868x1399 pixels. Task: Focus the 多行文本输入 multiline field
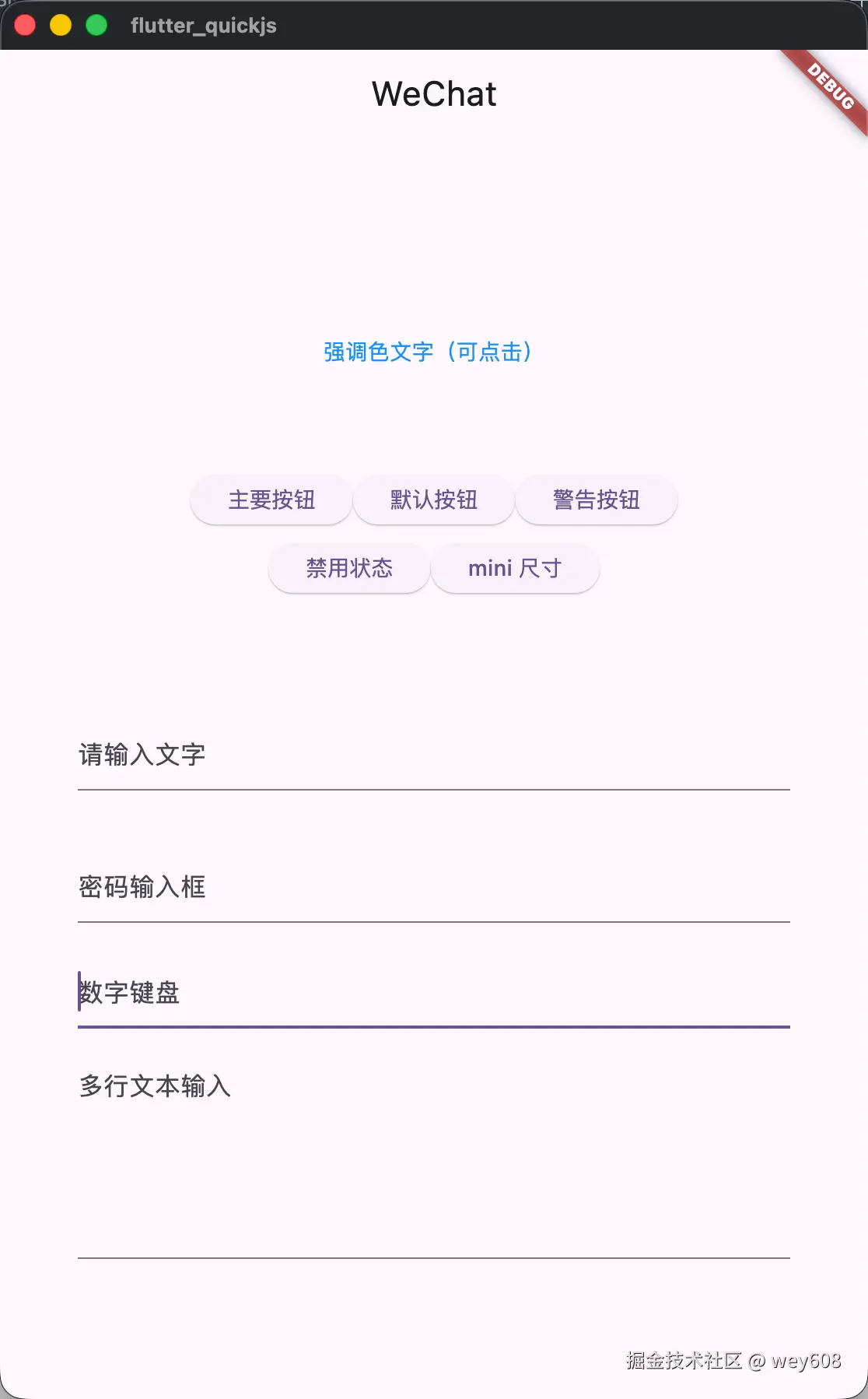tap(433, 1152)
